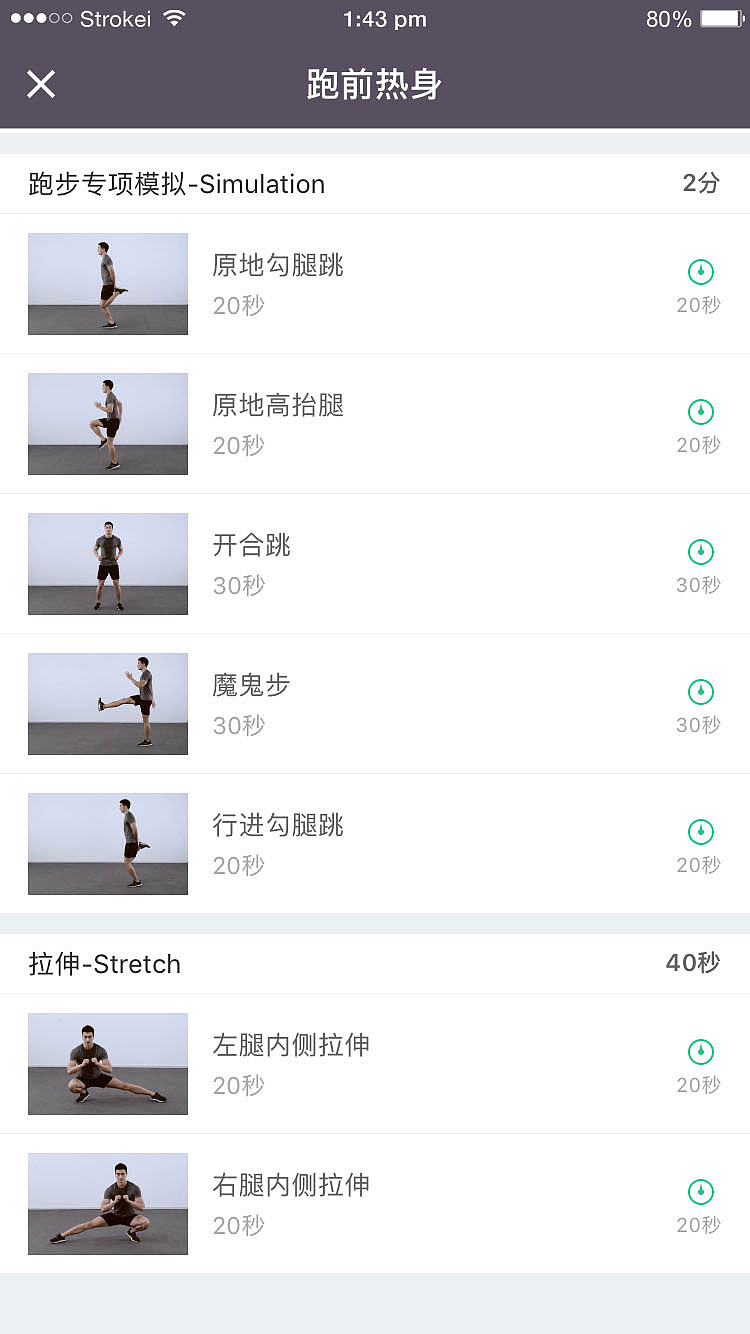750x1334 pixels.
Task: Tap the 1:43 pm clock in the status bar
Action: (x=385, y=17)
